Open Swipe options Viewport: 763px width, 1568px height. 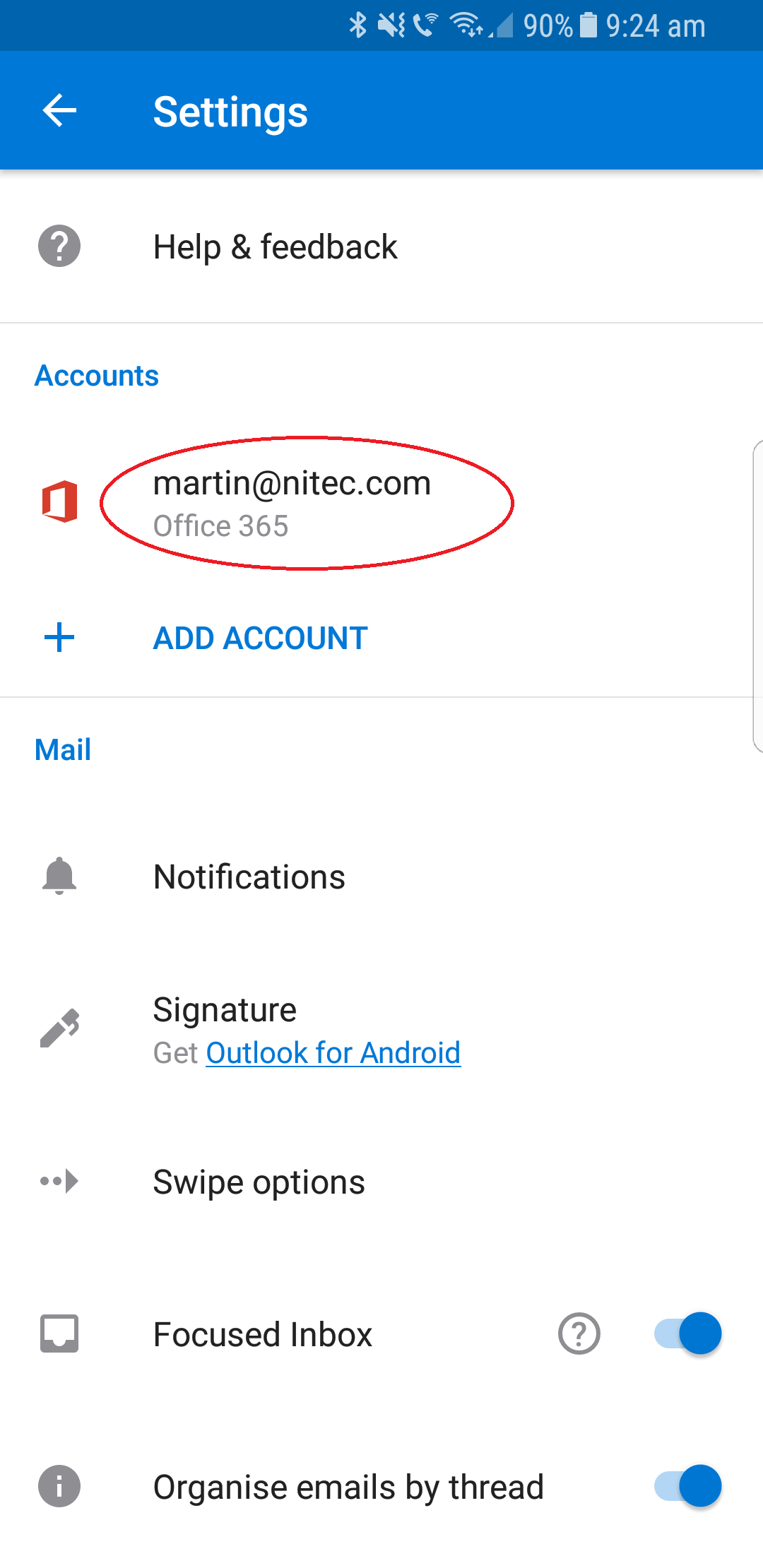[259, 1182]
